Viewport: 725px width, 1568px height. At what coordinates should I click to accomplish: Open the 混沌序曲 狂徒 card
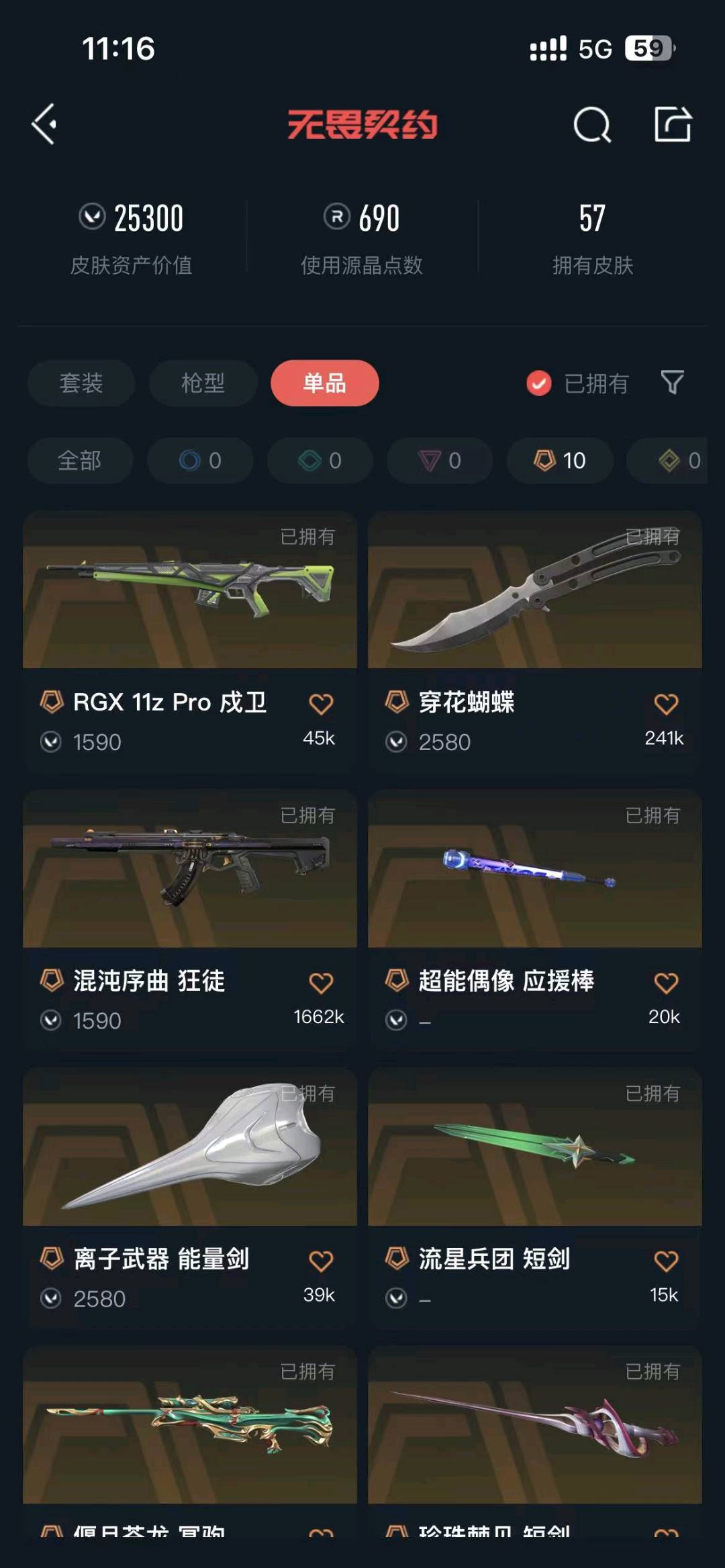[x=190, y=919]
